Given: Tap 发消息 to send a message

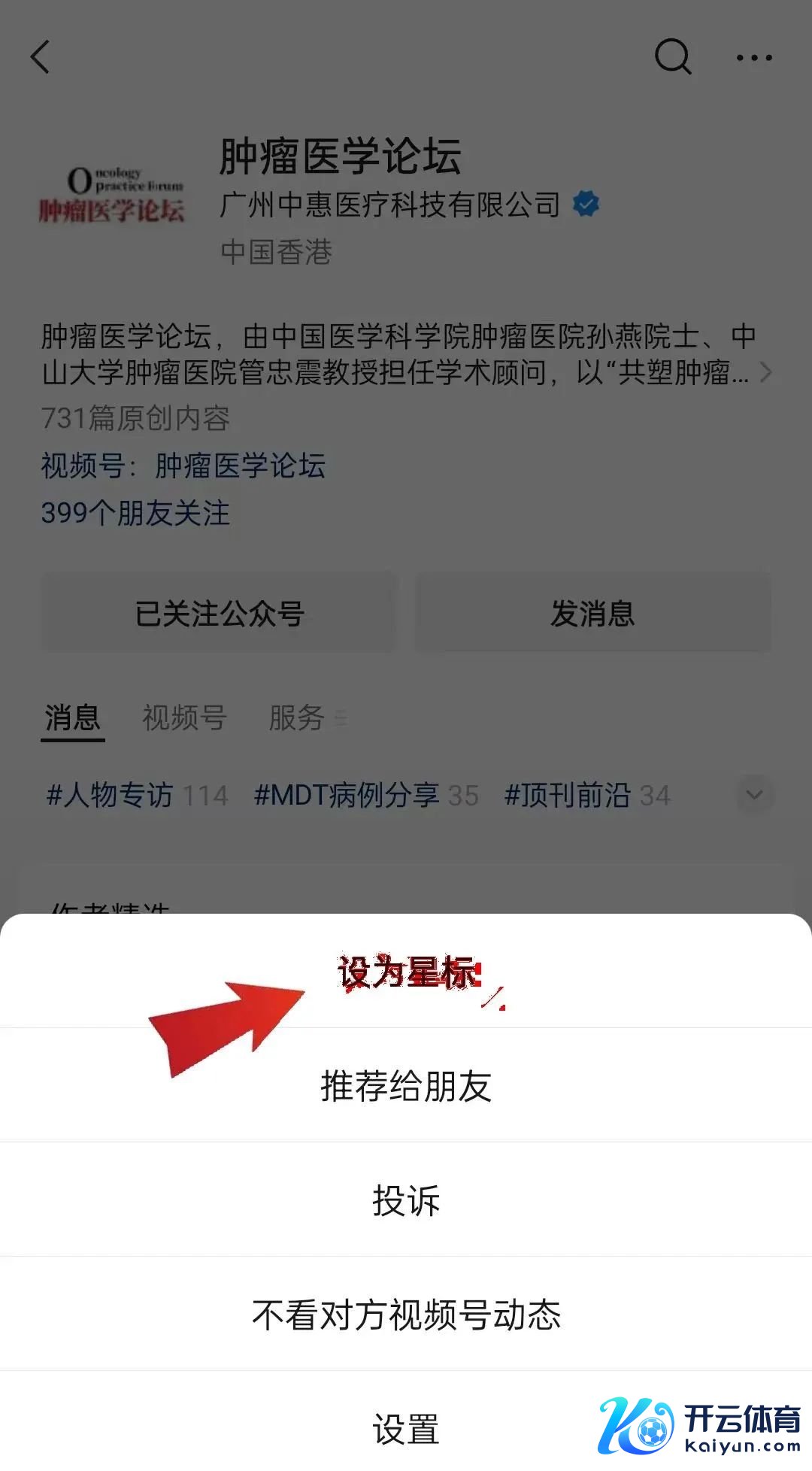Looking at the screenshot, I should (592, 613).
